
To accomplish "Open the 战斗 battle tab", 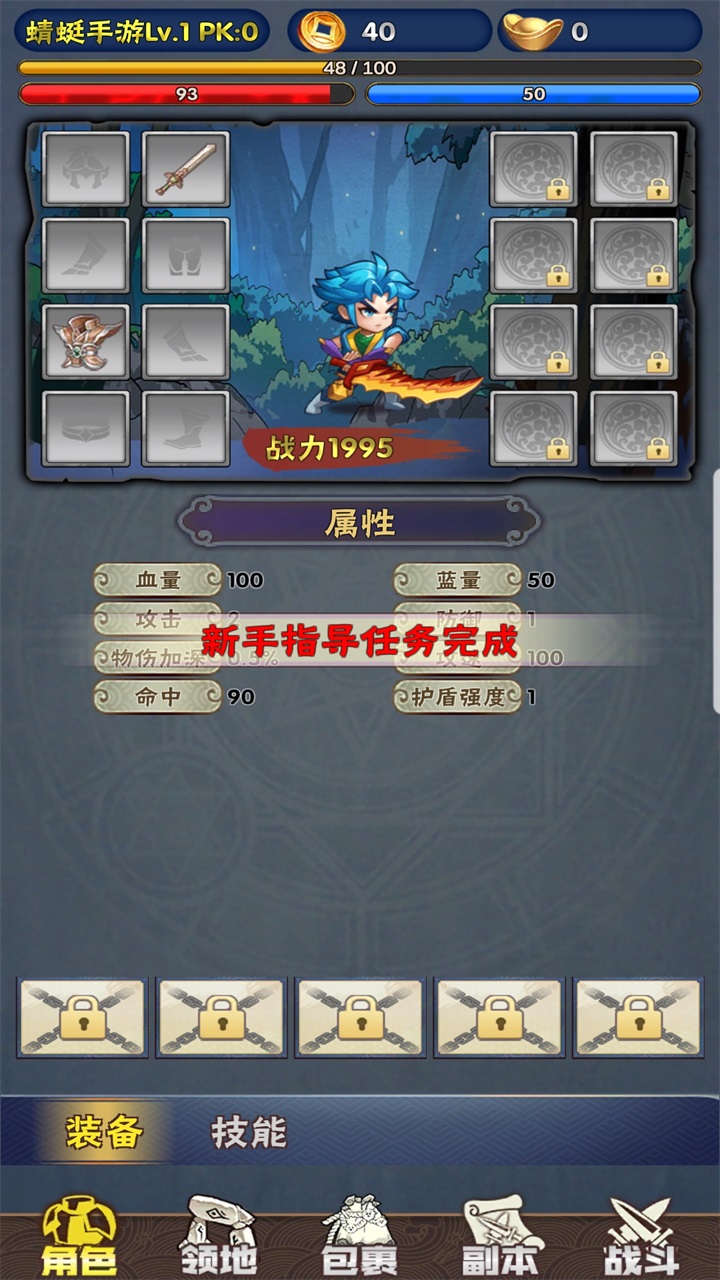I will pyautogui.click(x=642, y=1235).
